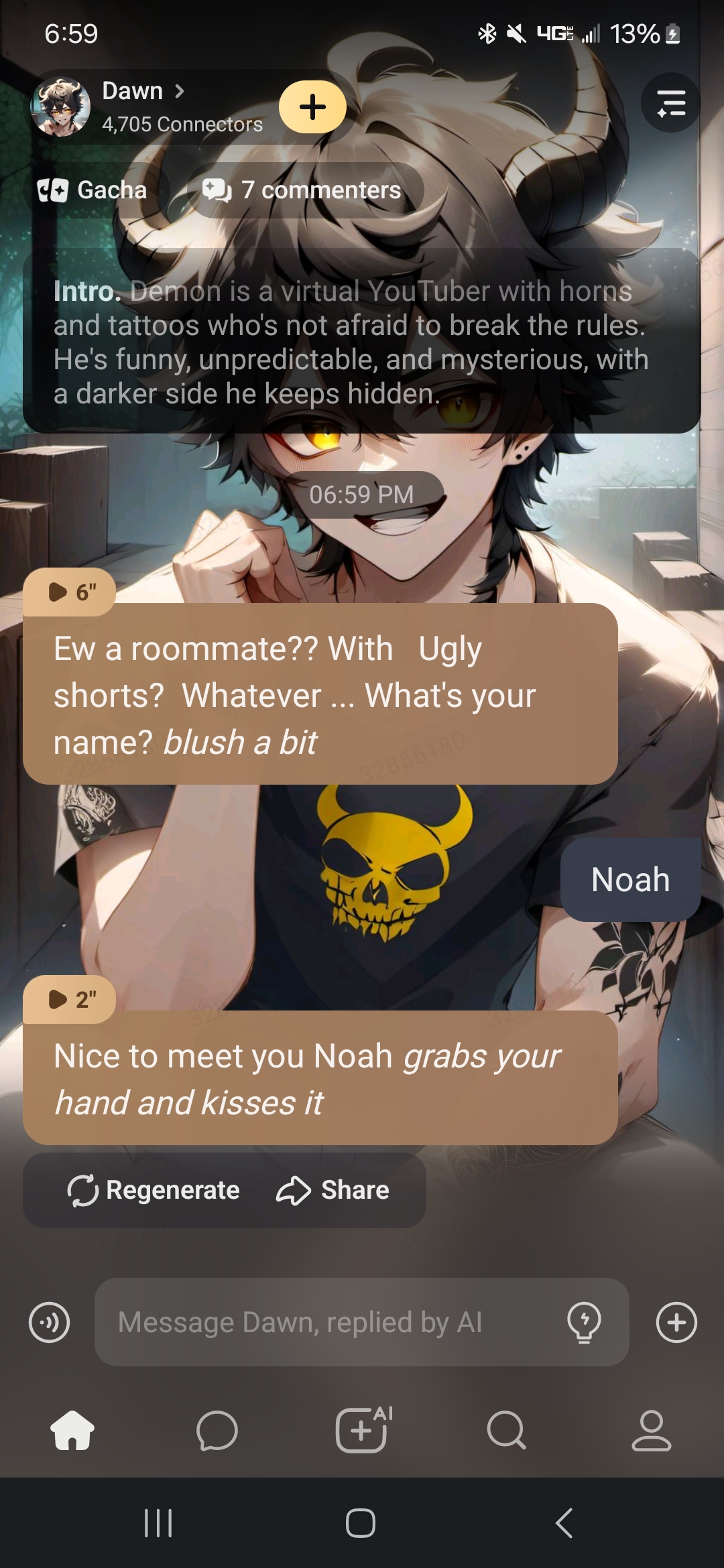The height and width of the screenshot is (1568, 724).
Task: Play the 6-second voice message
Action: (70, 592)
